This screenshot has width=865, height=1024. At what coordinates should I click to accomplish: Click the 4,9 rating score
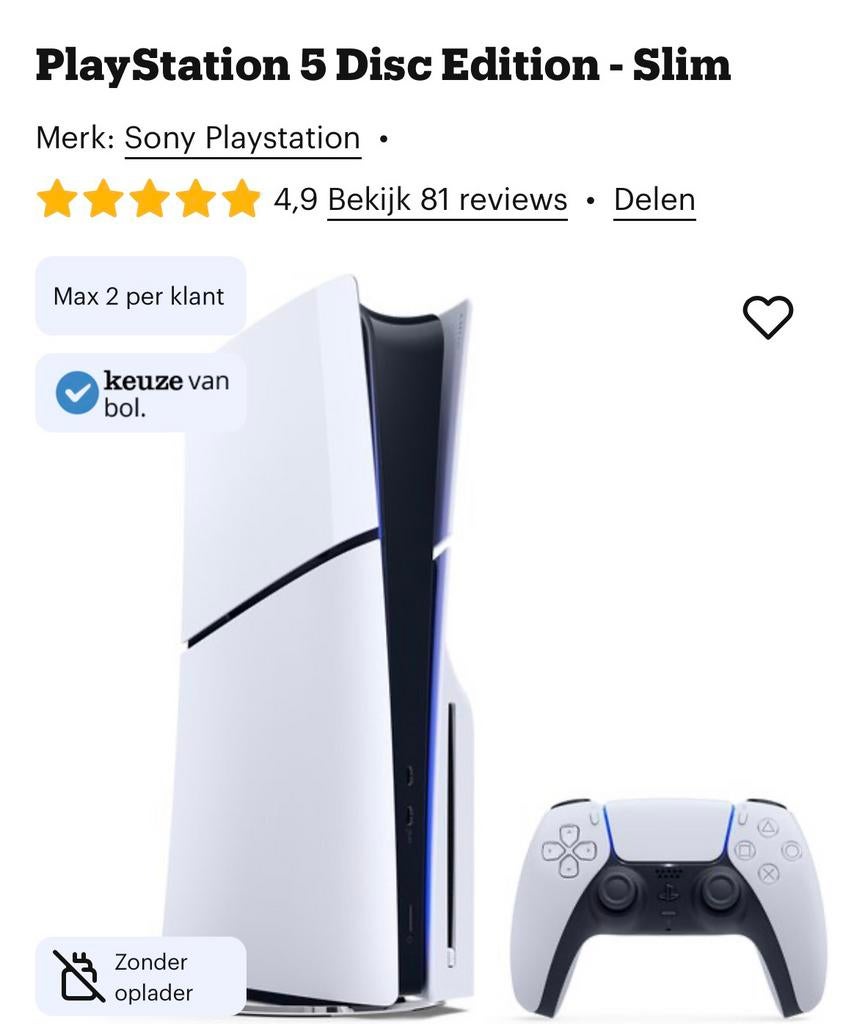(x=294, y=199)
